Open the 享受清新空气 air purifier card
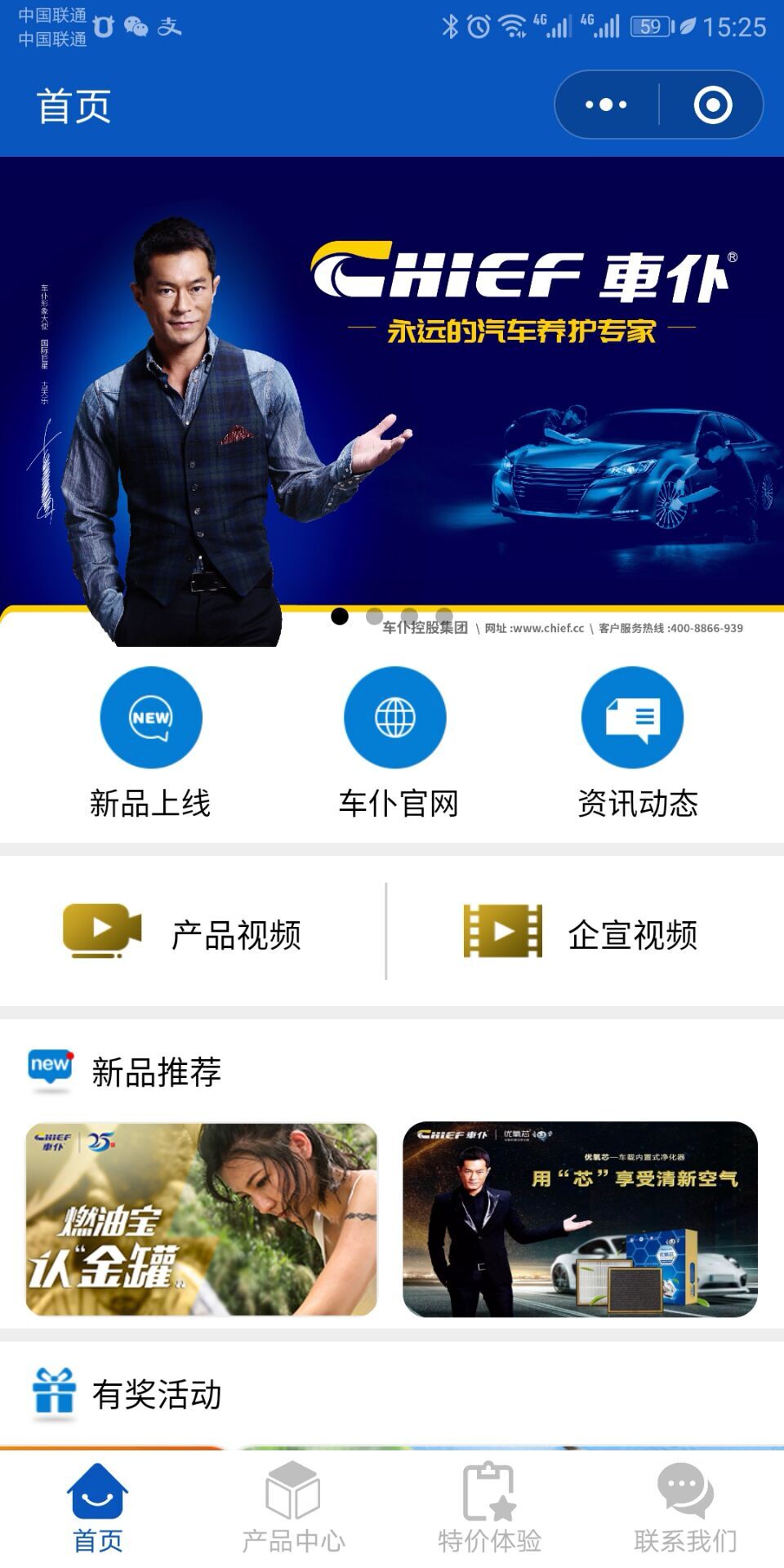 tap(580, 1219)
